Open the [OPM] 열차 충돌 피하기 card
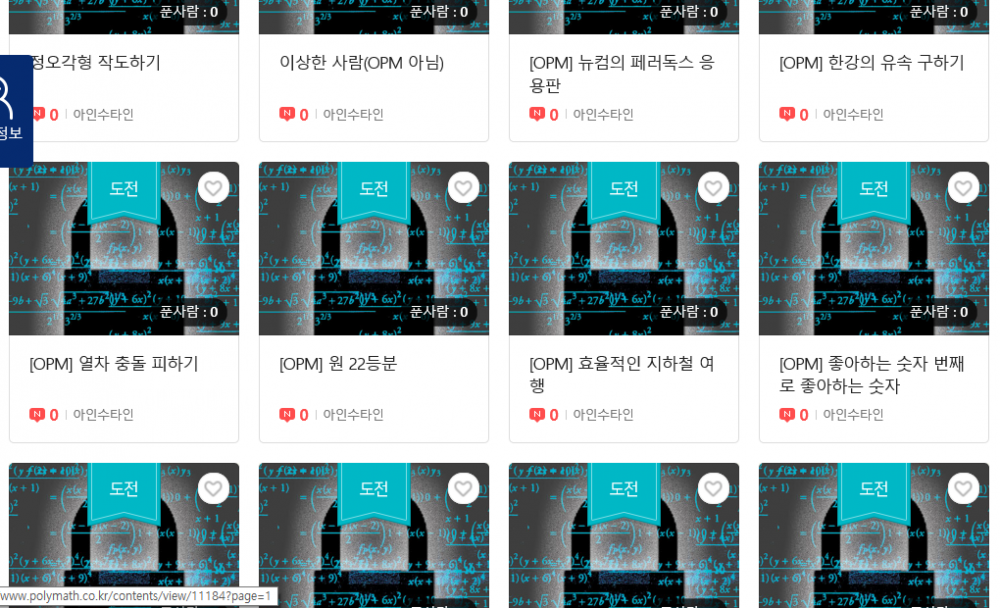 114,363
